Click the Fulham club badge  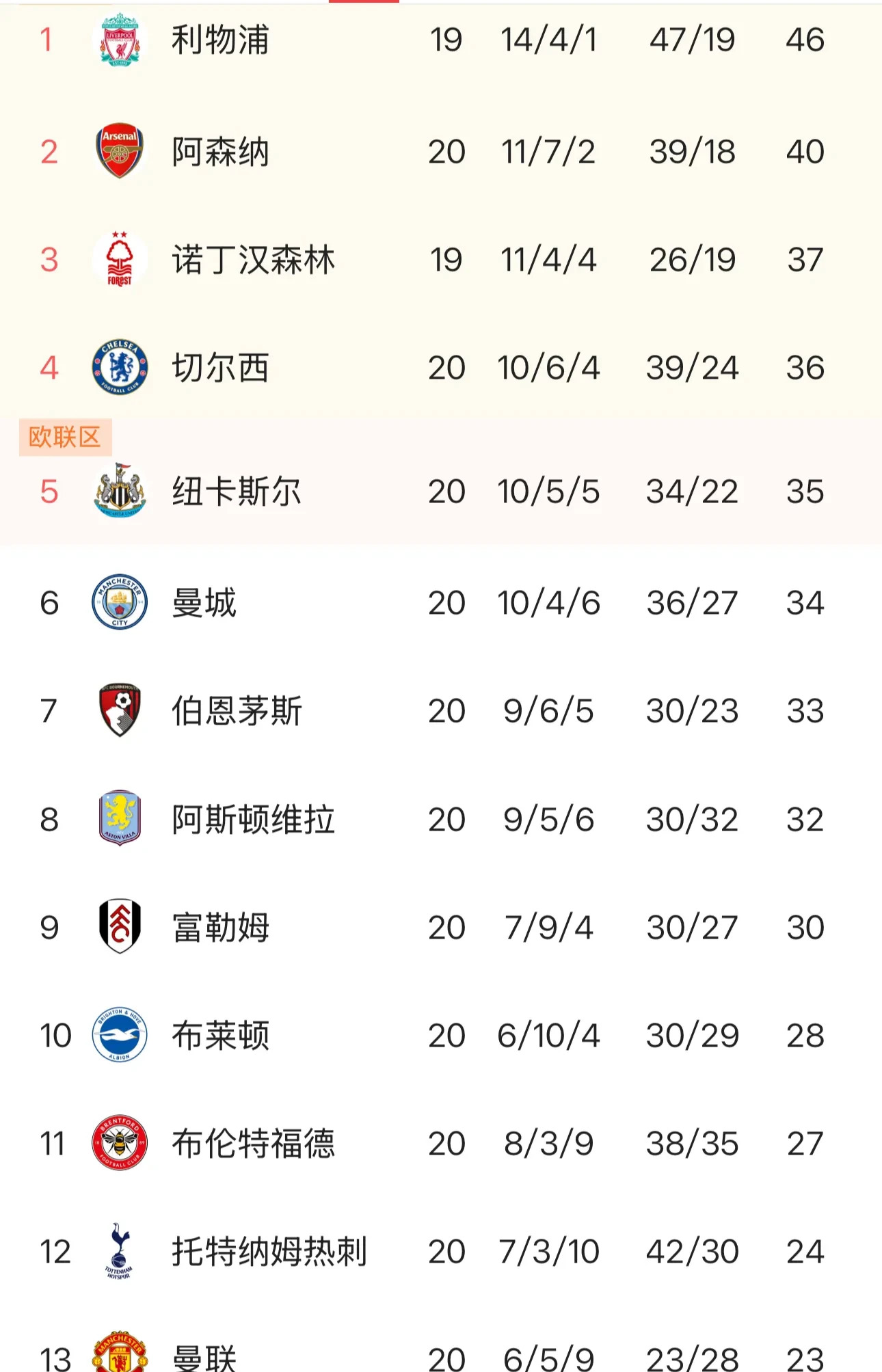click(x=118, y=927)
